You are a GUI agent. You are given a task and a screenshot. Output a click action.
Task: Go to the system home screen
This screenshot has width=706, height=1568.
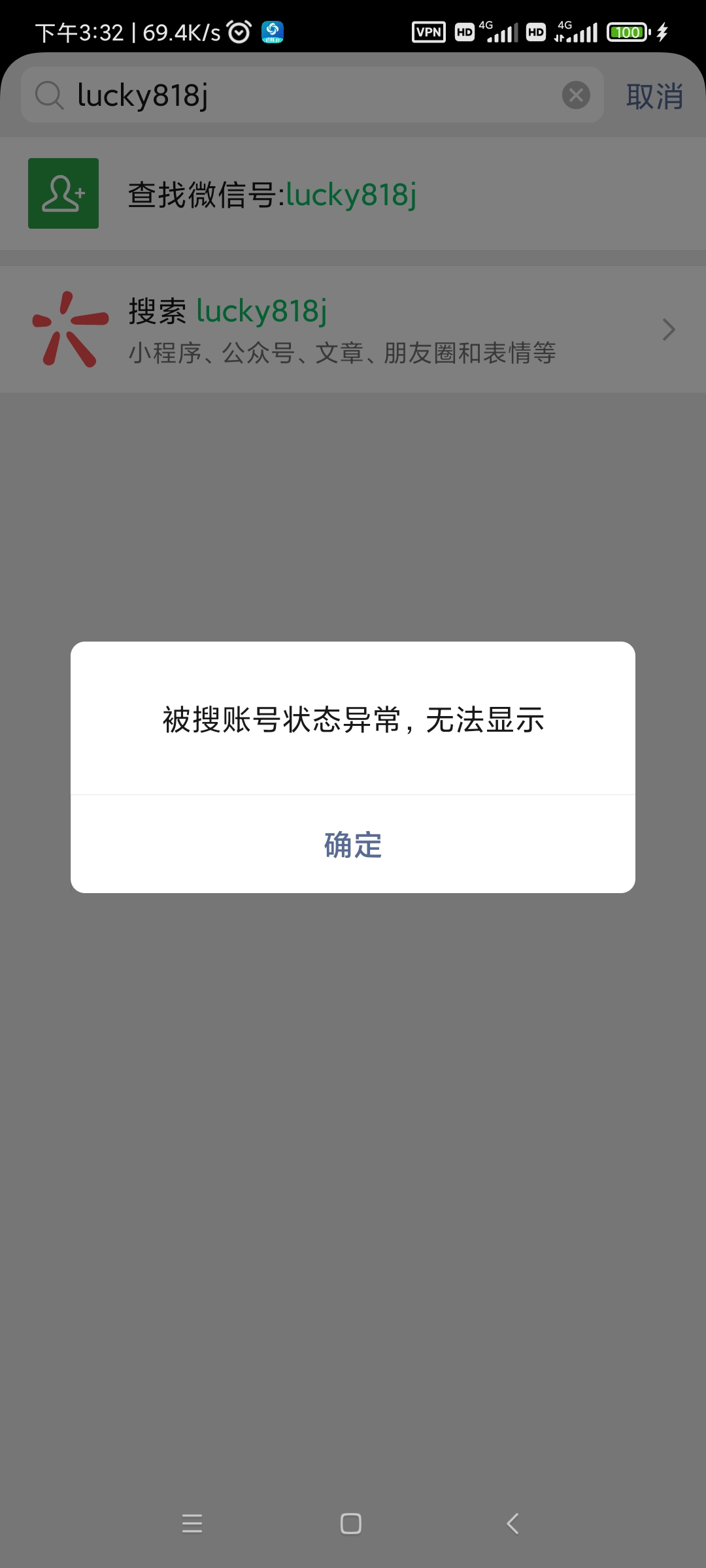(x=351, y=1524)
